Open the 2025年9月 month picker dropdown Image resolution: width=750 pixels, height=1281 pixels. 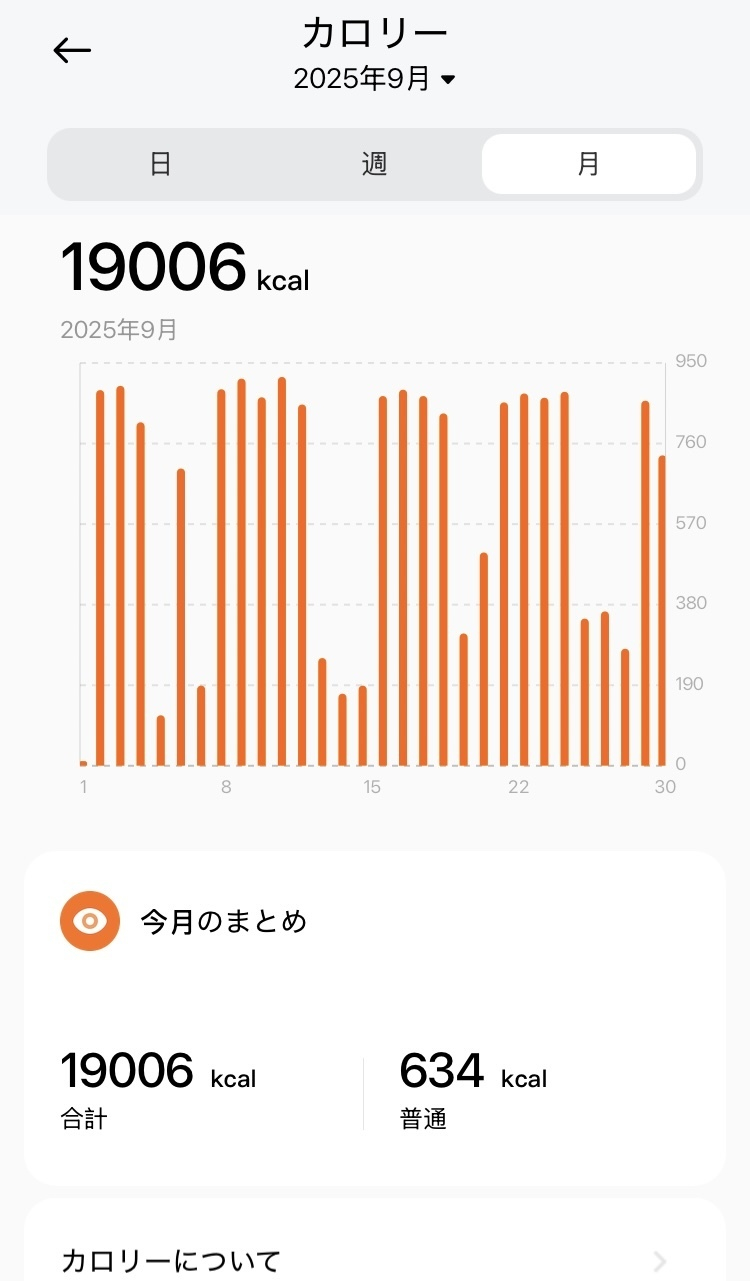pyautogui.click(x=374, y=79)
